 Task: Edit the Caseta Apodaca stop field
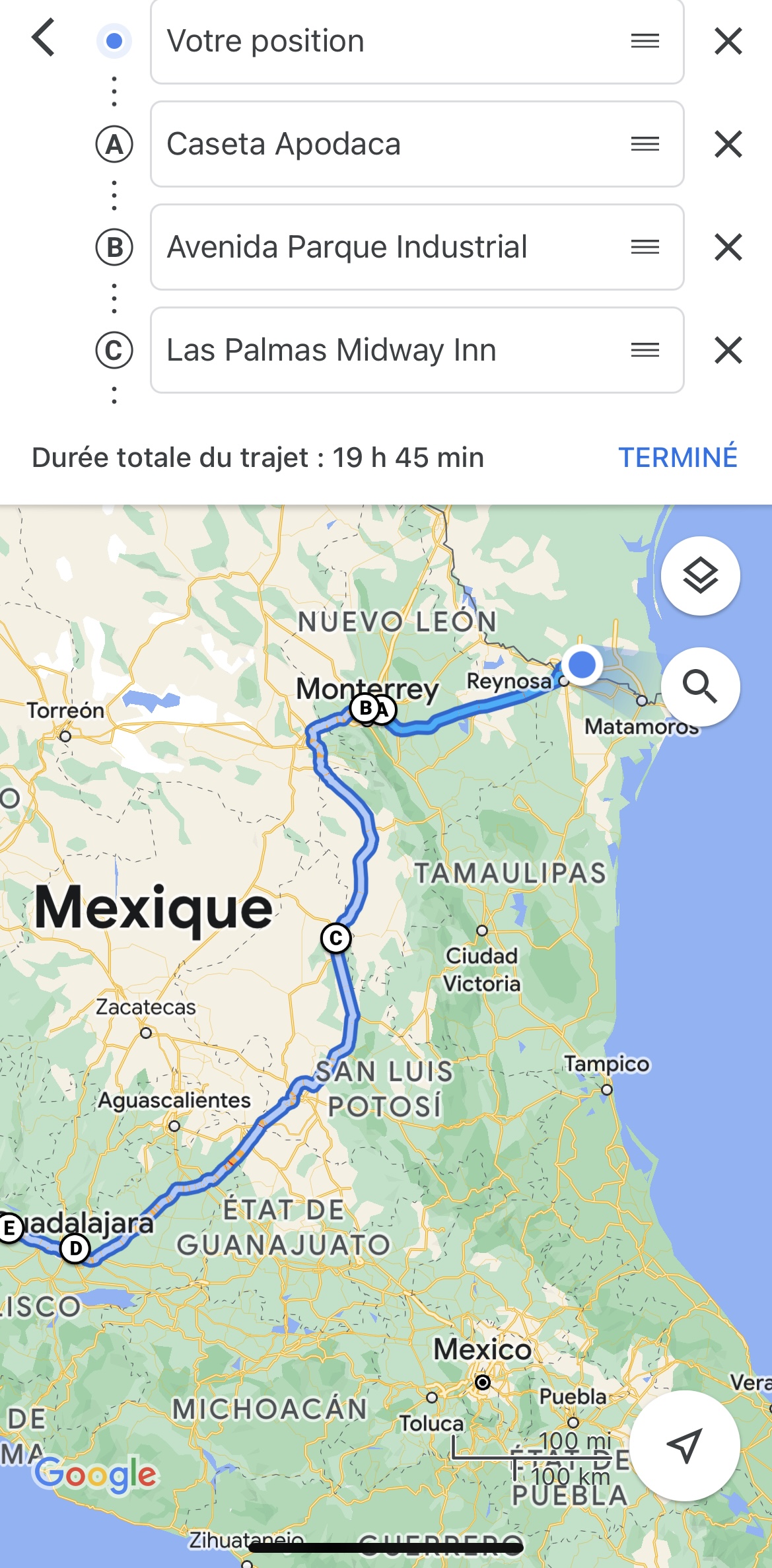390,145
